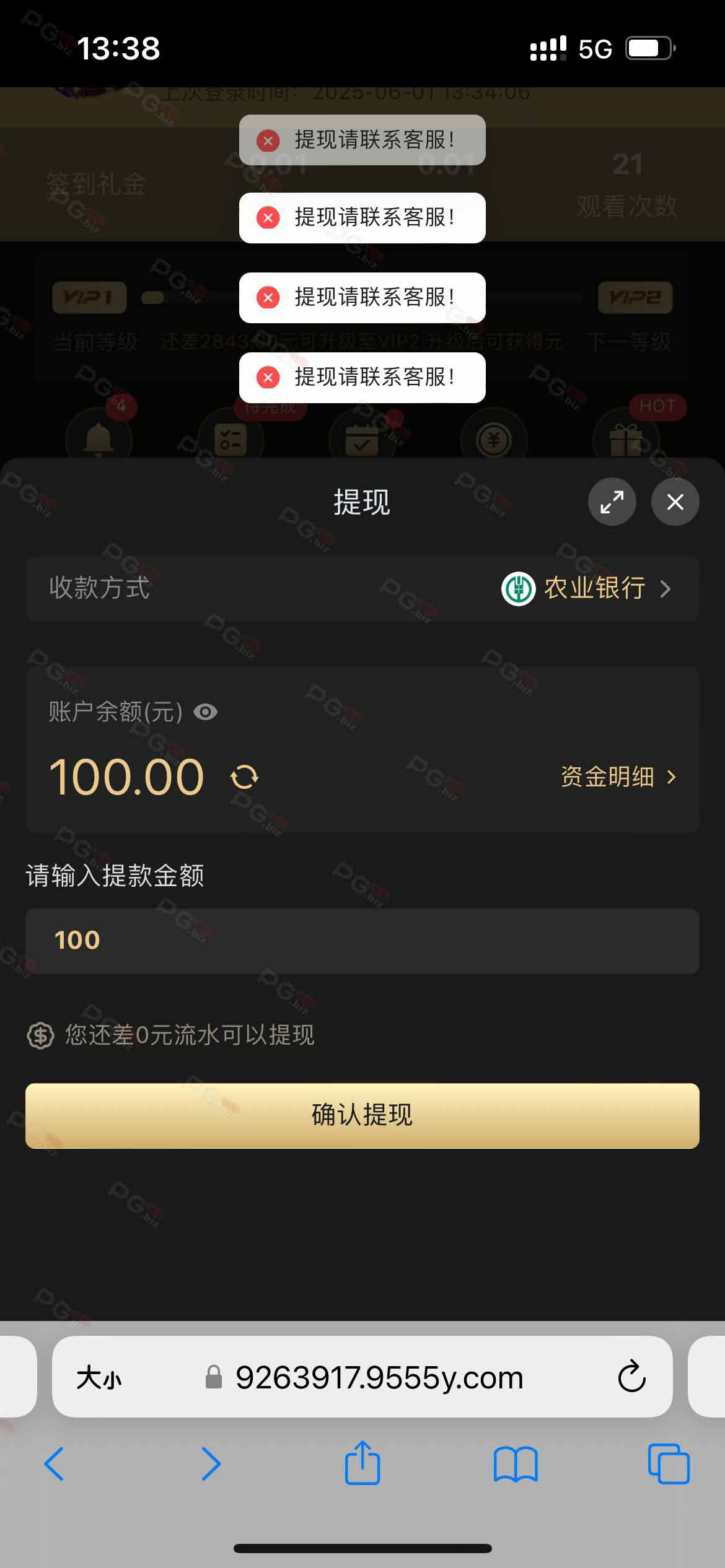
Task: Open 资金明细 fund details
Action: (x=618, y=777)
